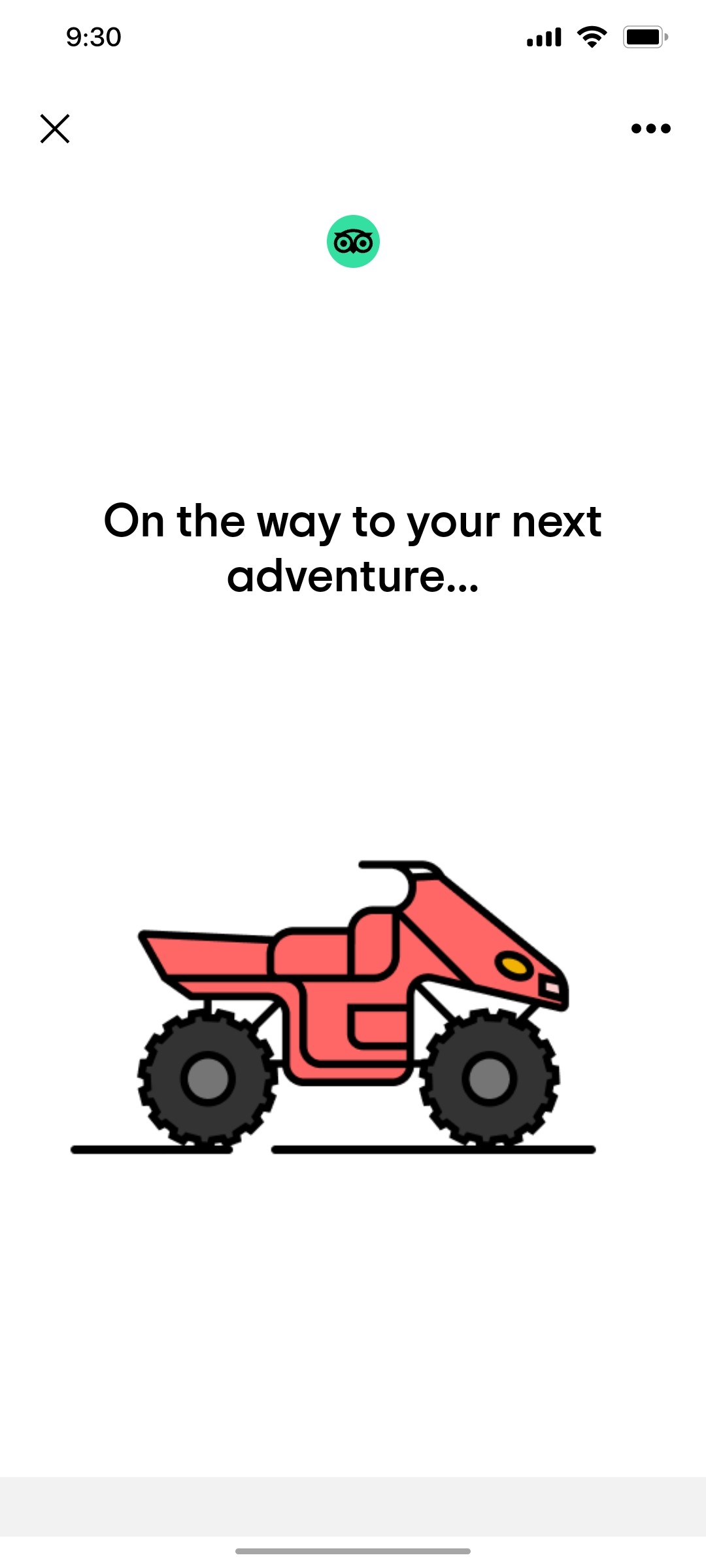The image size is (706, 1568).
Task: Click the Tripadvisor owl logo
Action: tap(353, 241)
